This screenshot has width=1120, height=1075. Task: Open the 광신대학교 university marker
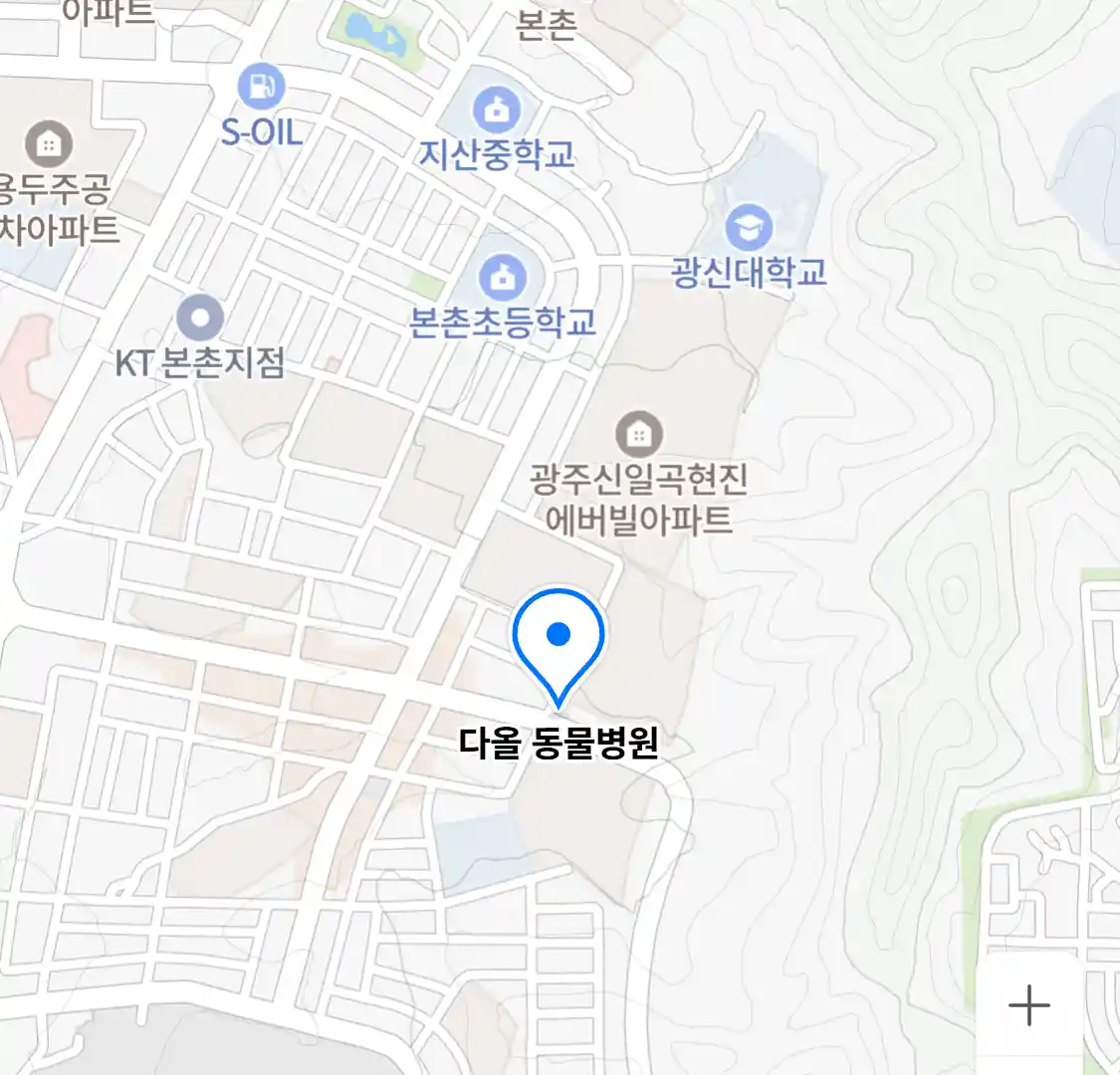pyautogui.click(x=749, y=228)
